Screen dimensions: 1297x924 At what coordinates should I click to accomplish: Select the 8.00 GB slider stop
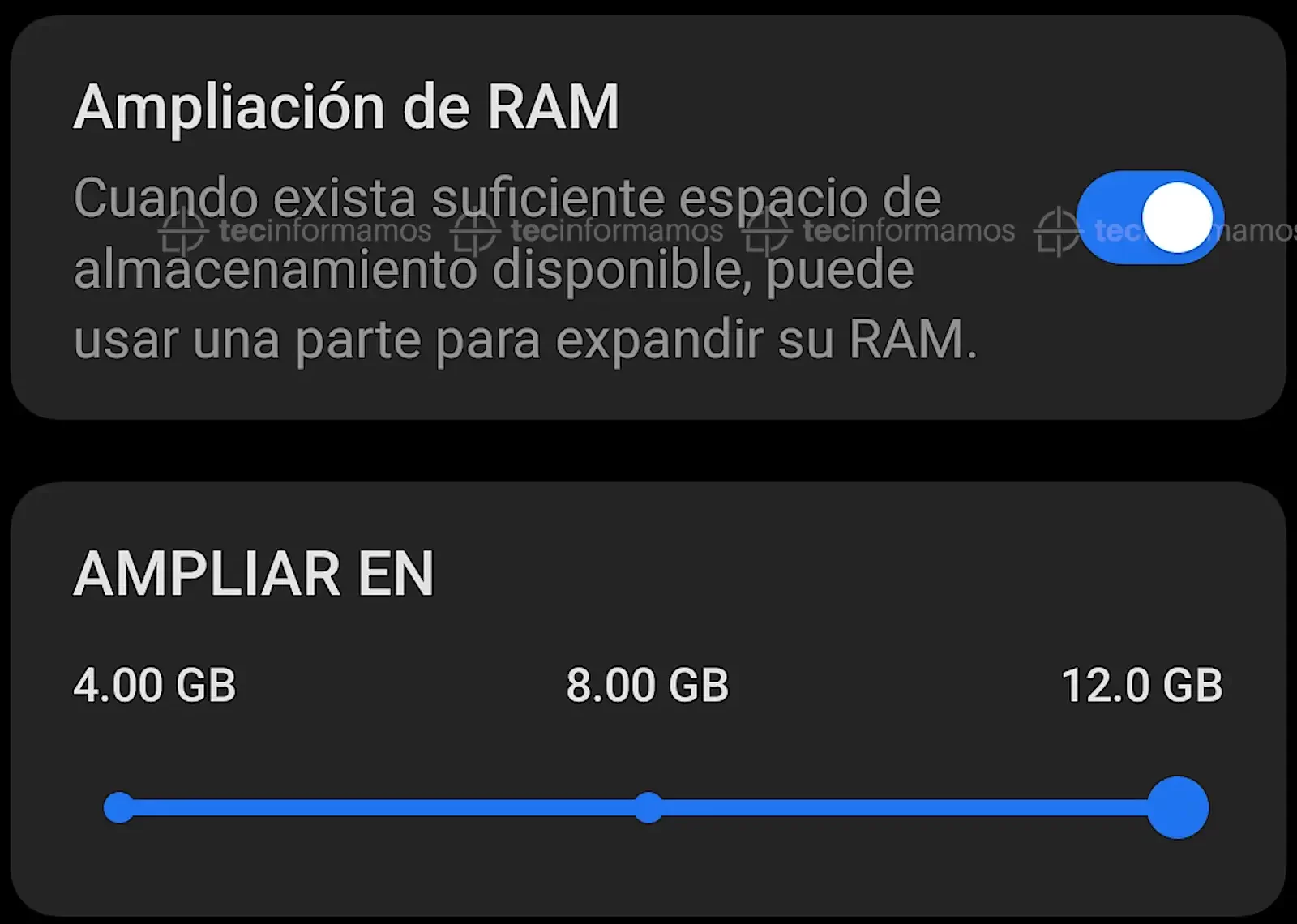click(x=648, y=808)
